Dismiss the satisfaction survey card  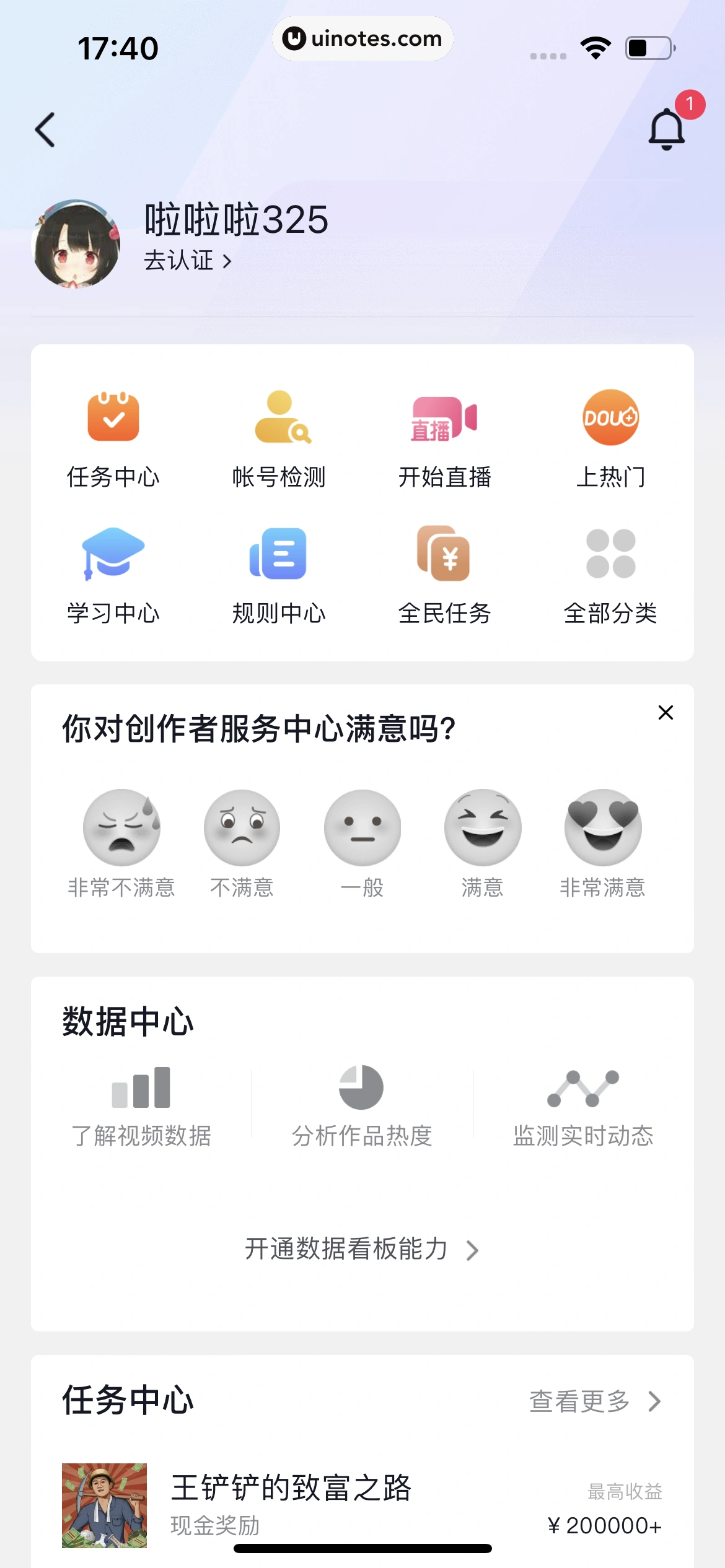pyautogui.click(x=665, y=713)
